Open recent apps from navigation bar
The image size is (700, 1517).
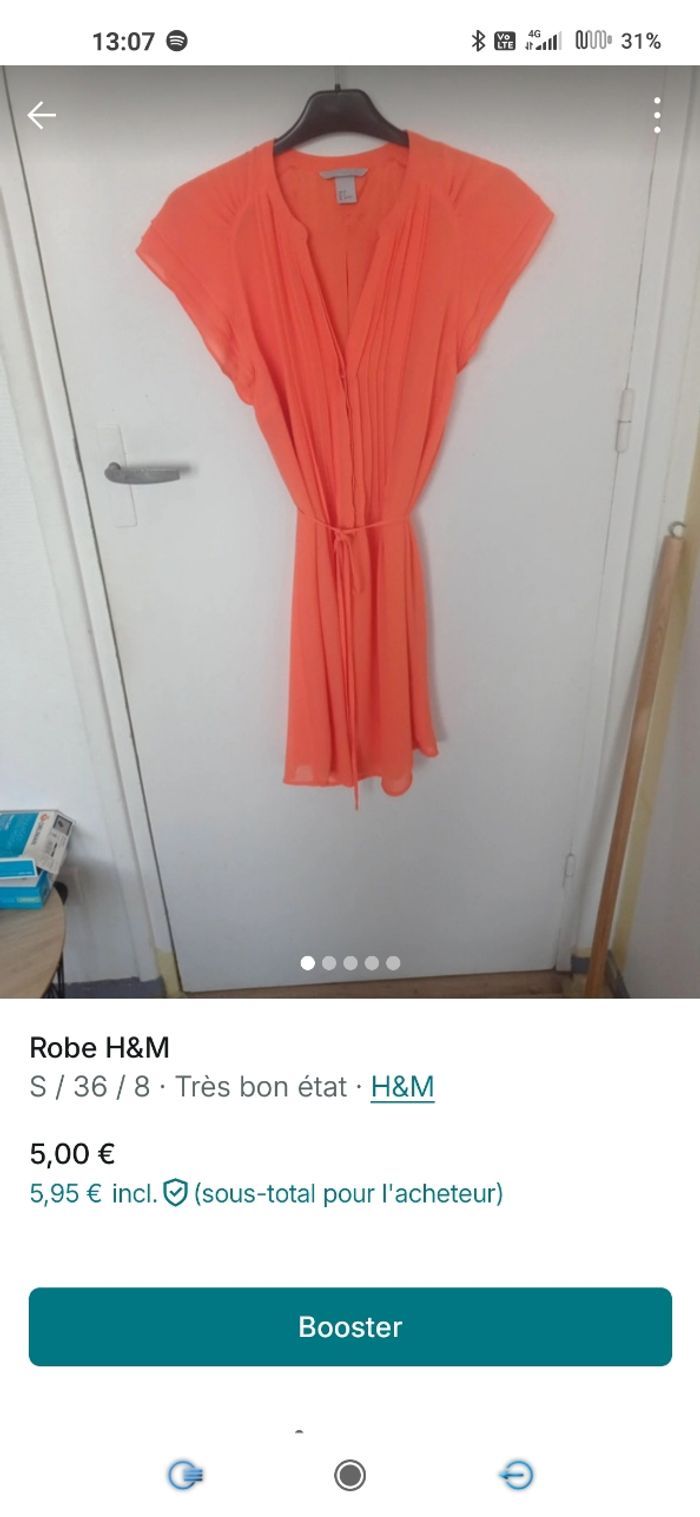pyautogui.click(x=186, y=1475)
